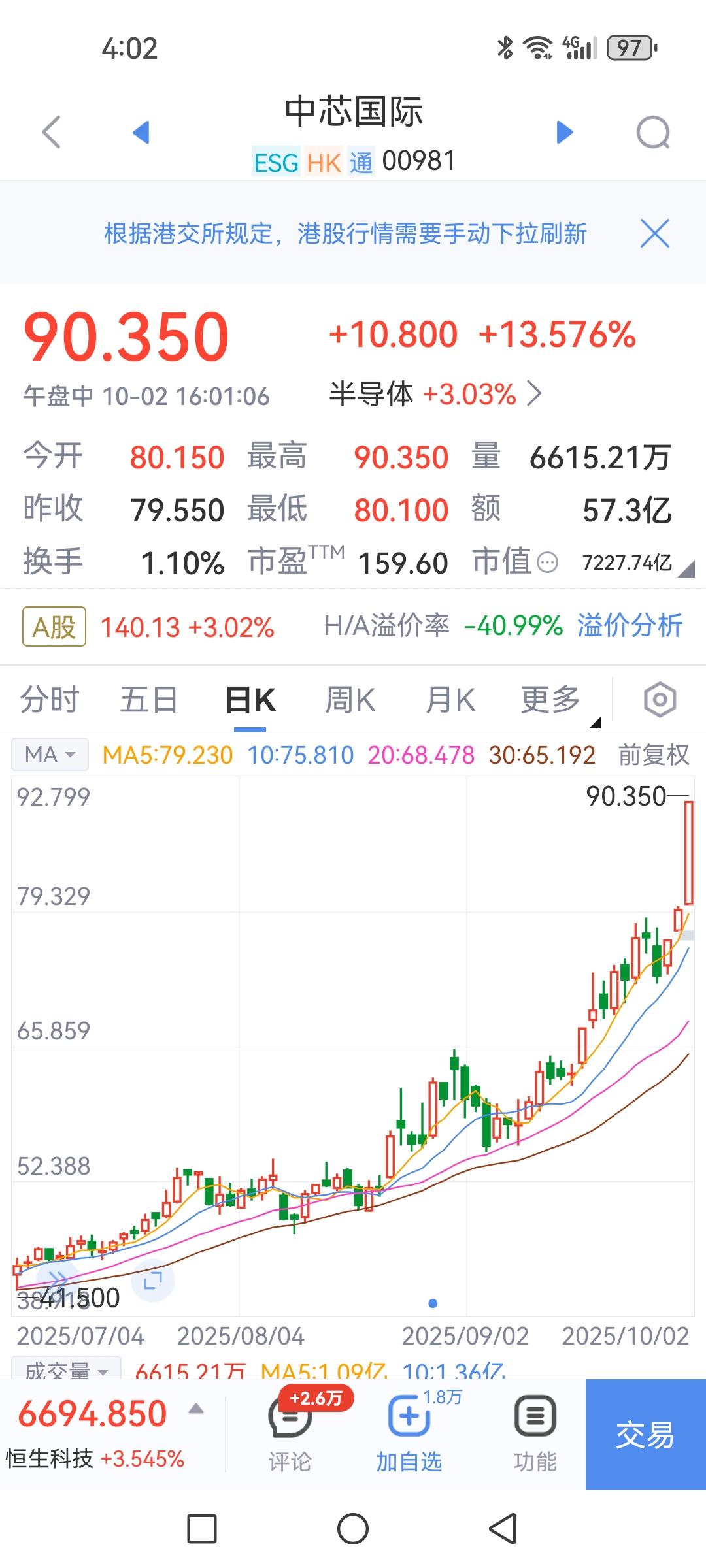
Task: Change the 前复权 adjustment setting
Action: point(654,755)
